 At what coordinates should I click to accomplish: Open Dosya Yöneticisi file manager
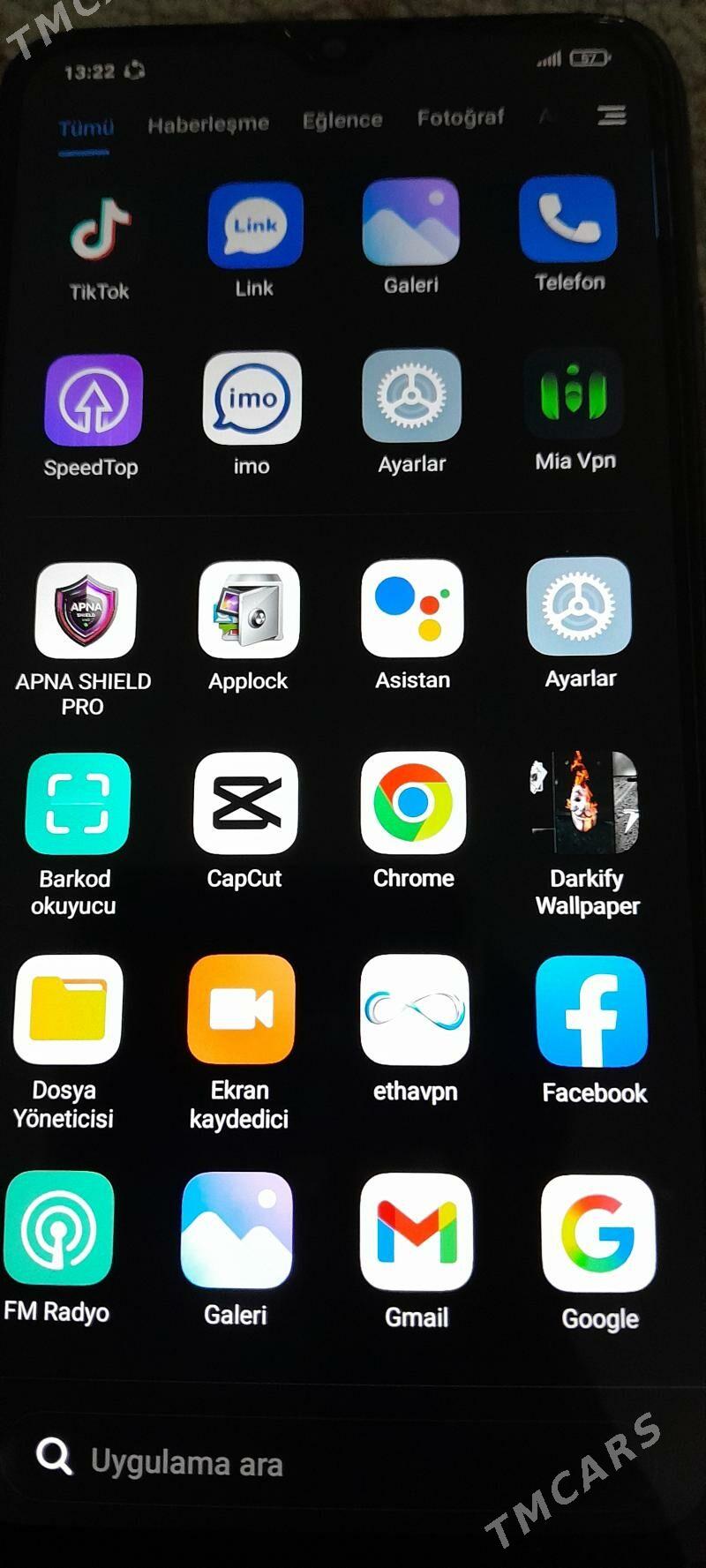coord(68,1009)
